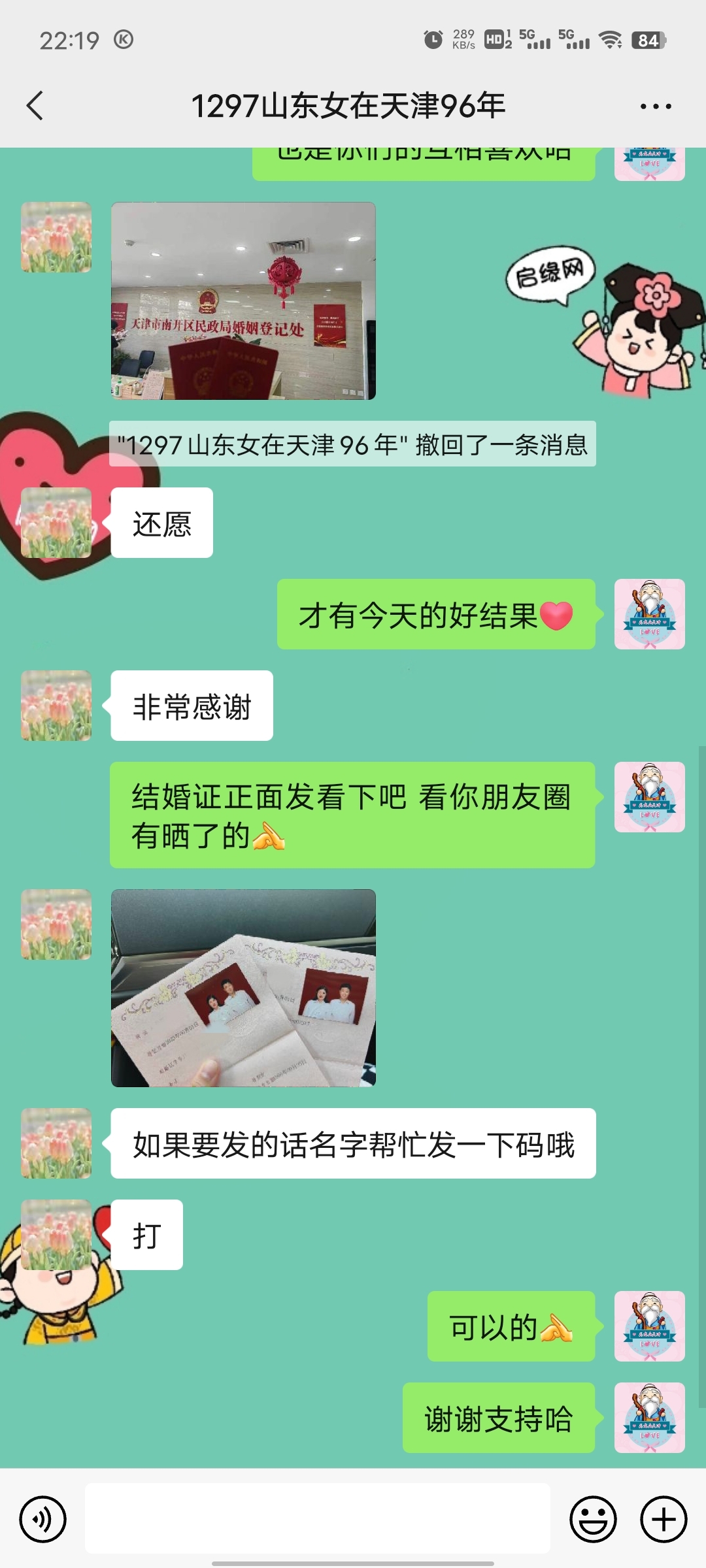
Task: Open the emoji picker
Action: [593, 1519]
